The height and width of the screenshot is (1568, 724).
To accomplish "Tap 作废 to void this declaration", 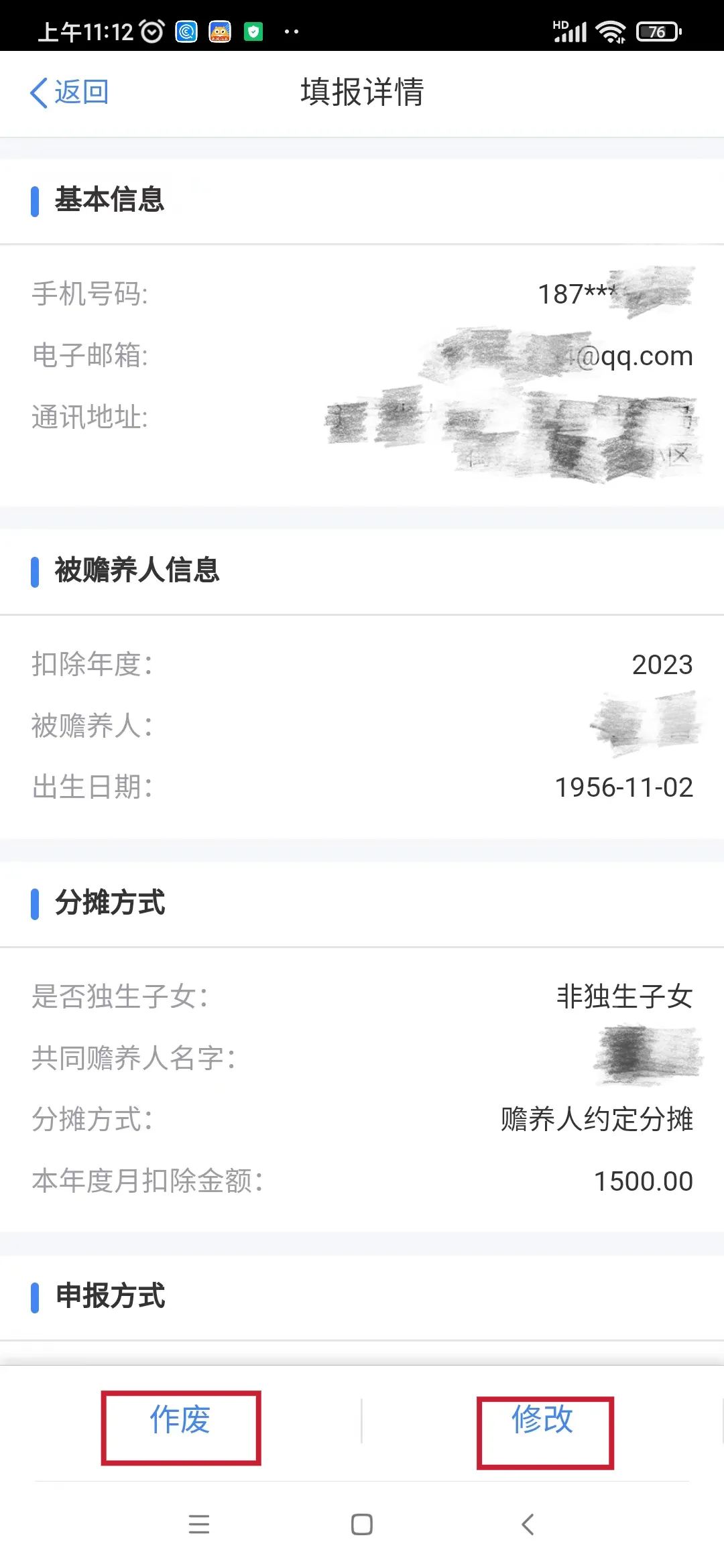I will [x=180, y=1420].
